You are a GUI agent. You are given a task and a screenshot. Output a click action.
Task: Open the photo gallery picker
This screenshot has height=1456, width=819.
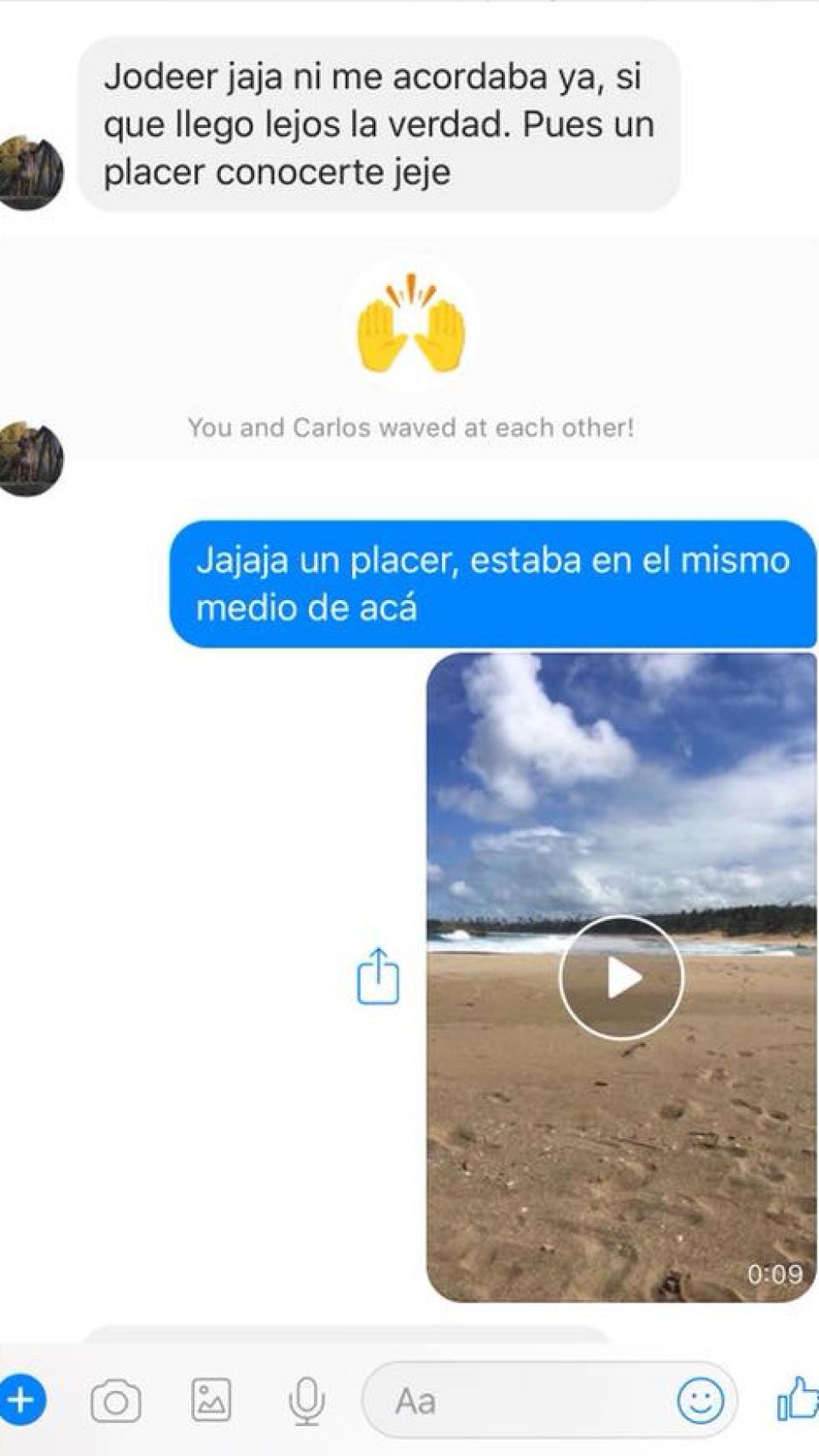pos(211,1401)
